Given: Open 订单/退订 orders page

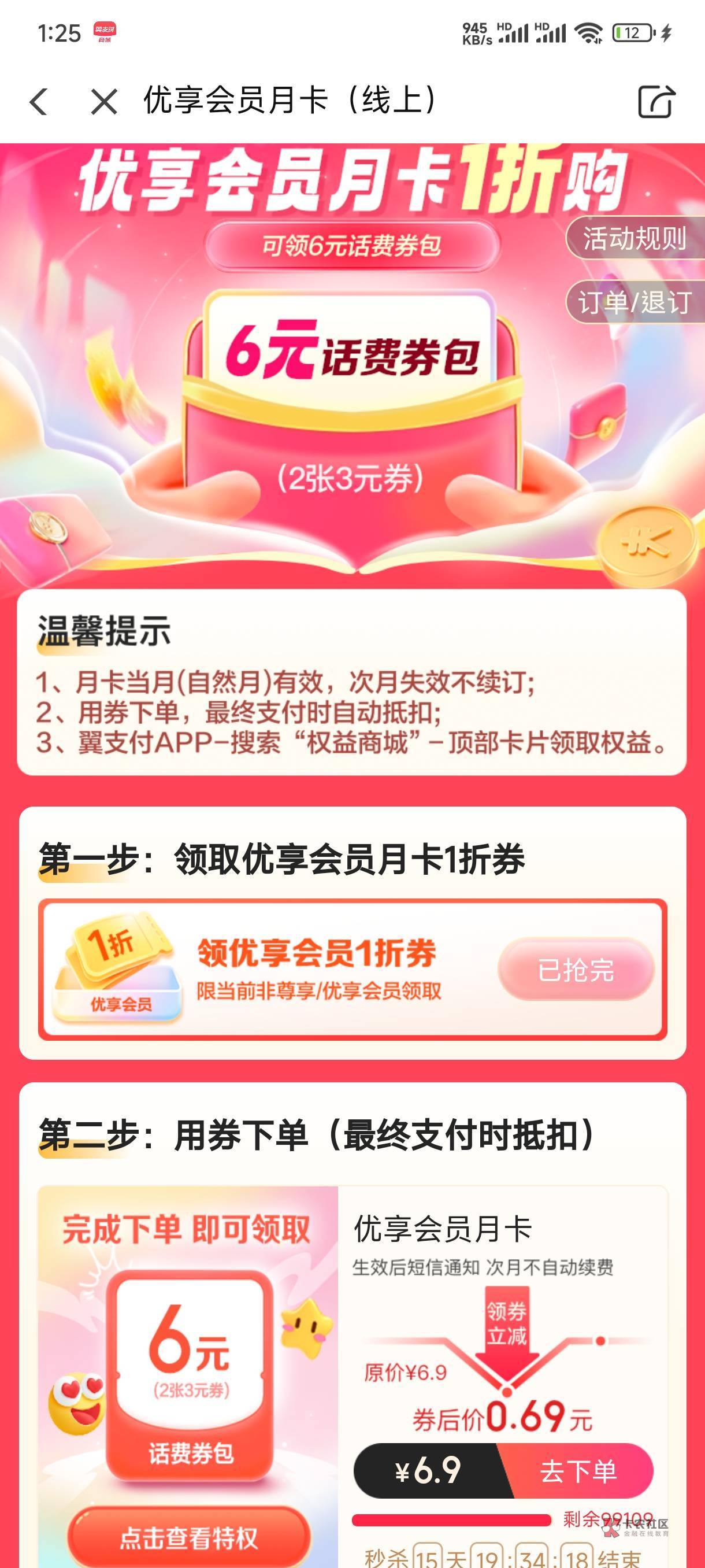Looking at the screenshot, I should (x=634, y=302).
